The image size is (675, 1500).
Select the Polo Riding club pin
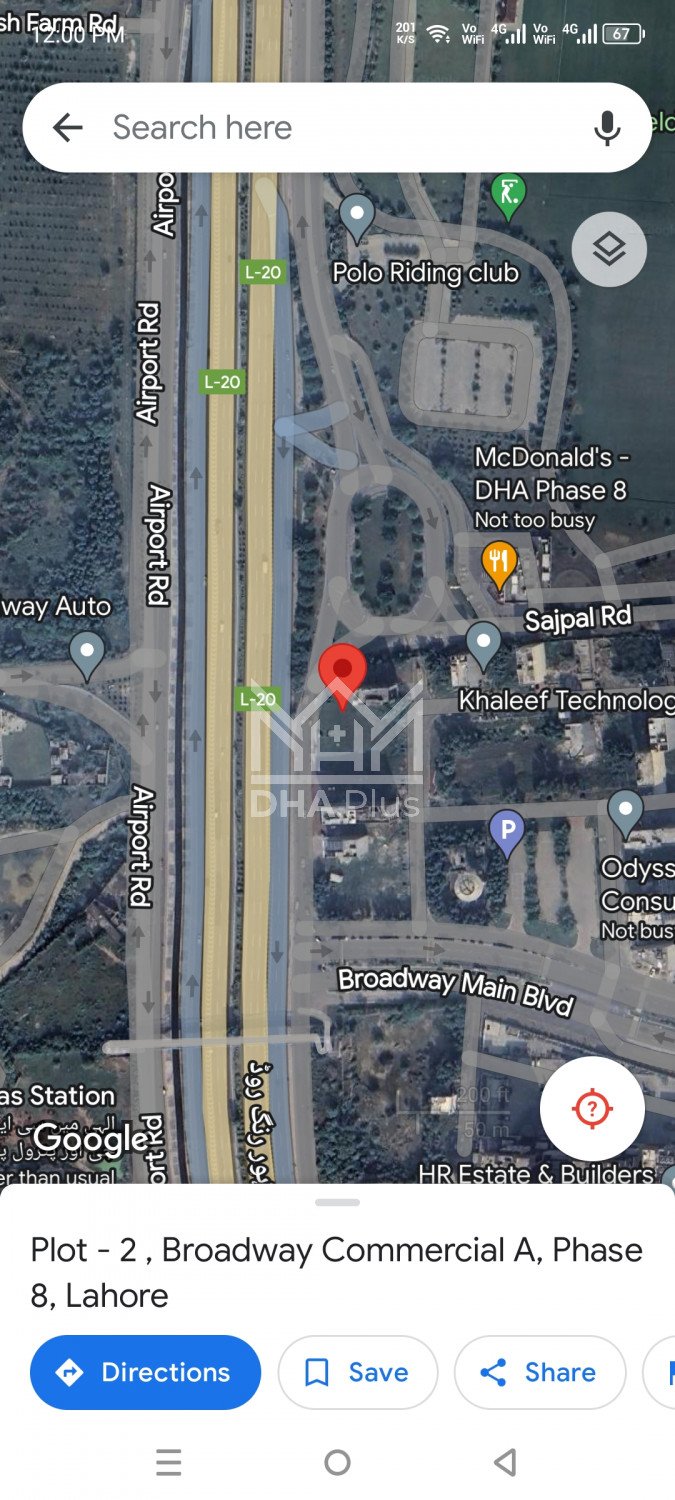(357, 215)
